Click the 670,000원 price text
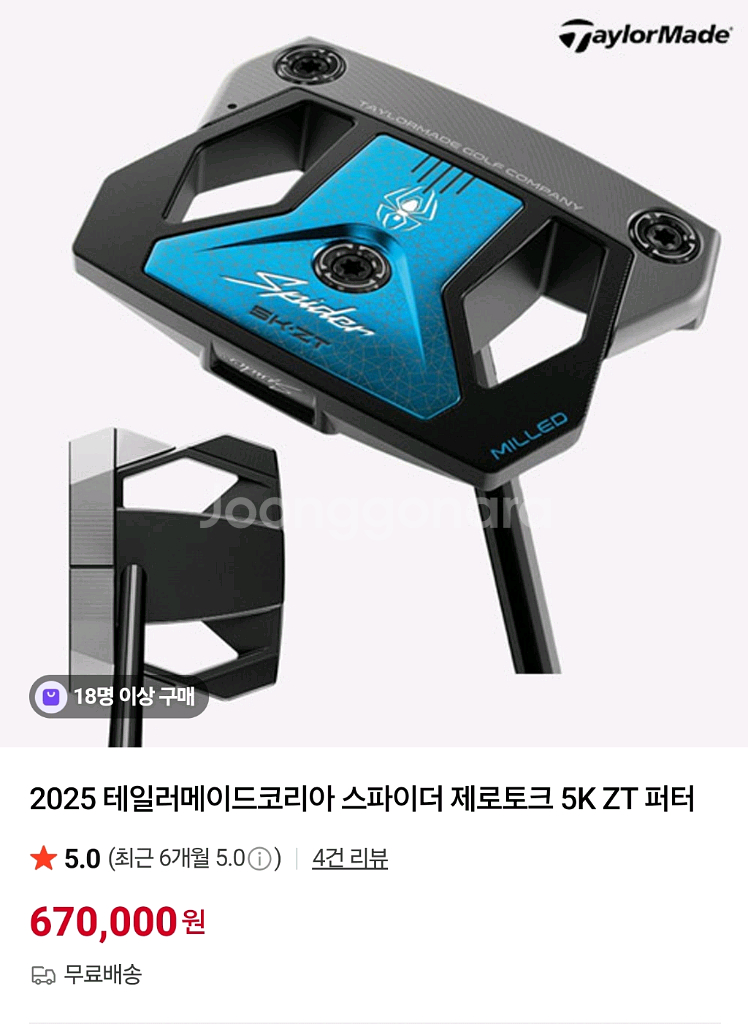This screenshot has height=1024, width=748. [117, 921]
